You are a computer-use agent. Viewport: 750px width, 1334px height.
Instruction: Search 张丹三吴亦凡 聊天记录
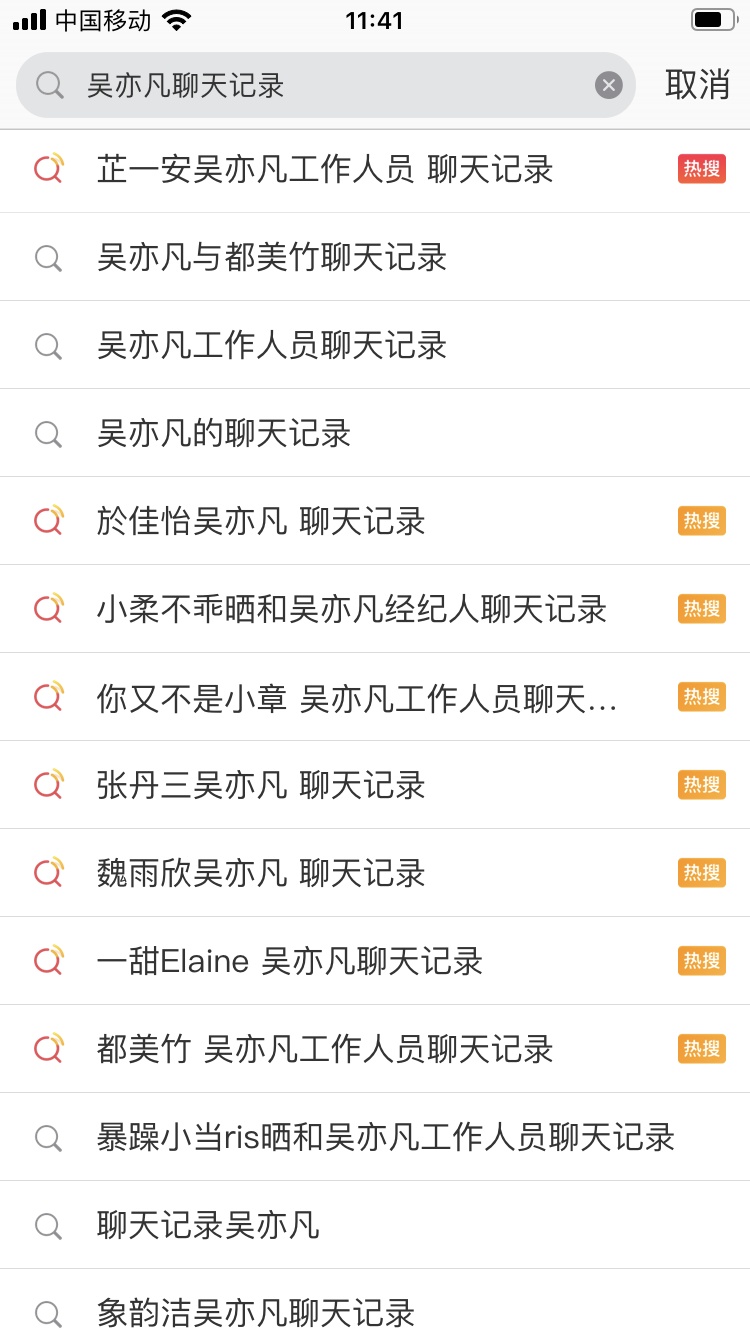[375, 785]
